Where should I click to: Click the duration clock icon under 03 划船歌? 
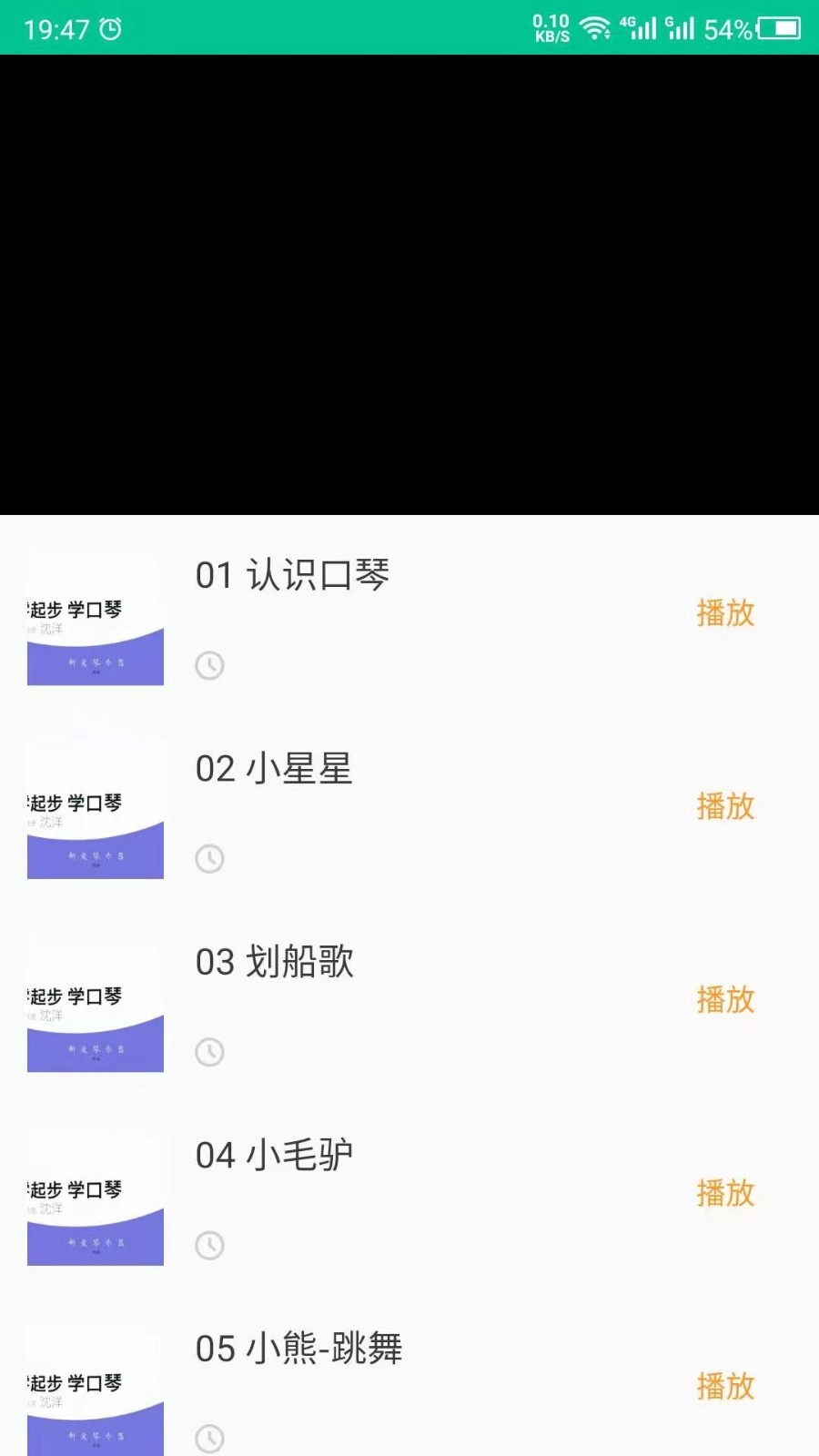point(209,1052)
